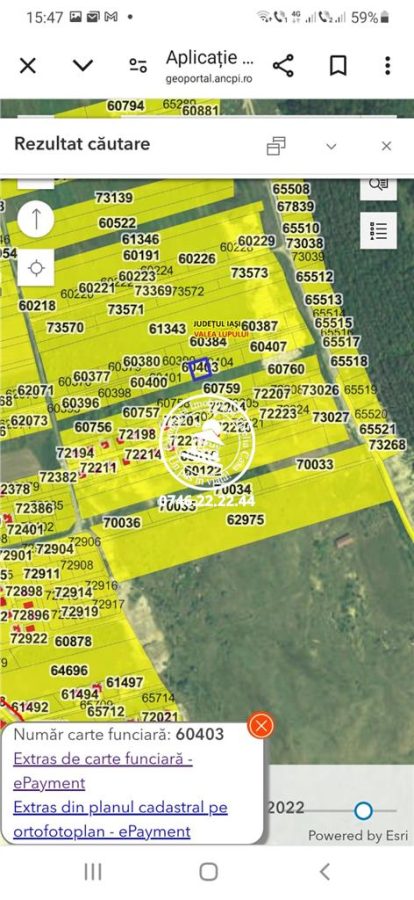The height and width of the screenshot is (900, 414).
Task: Go back with the system back button
Action: point(324,872)
